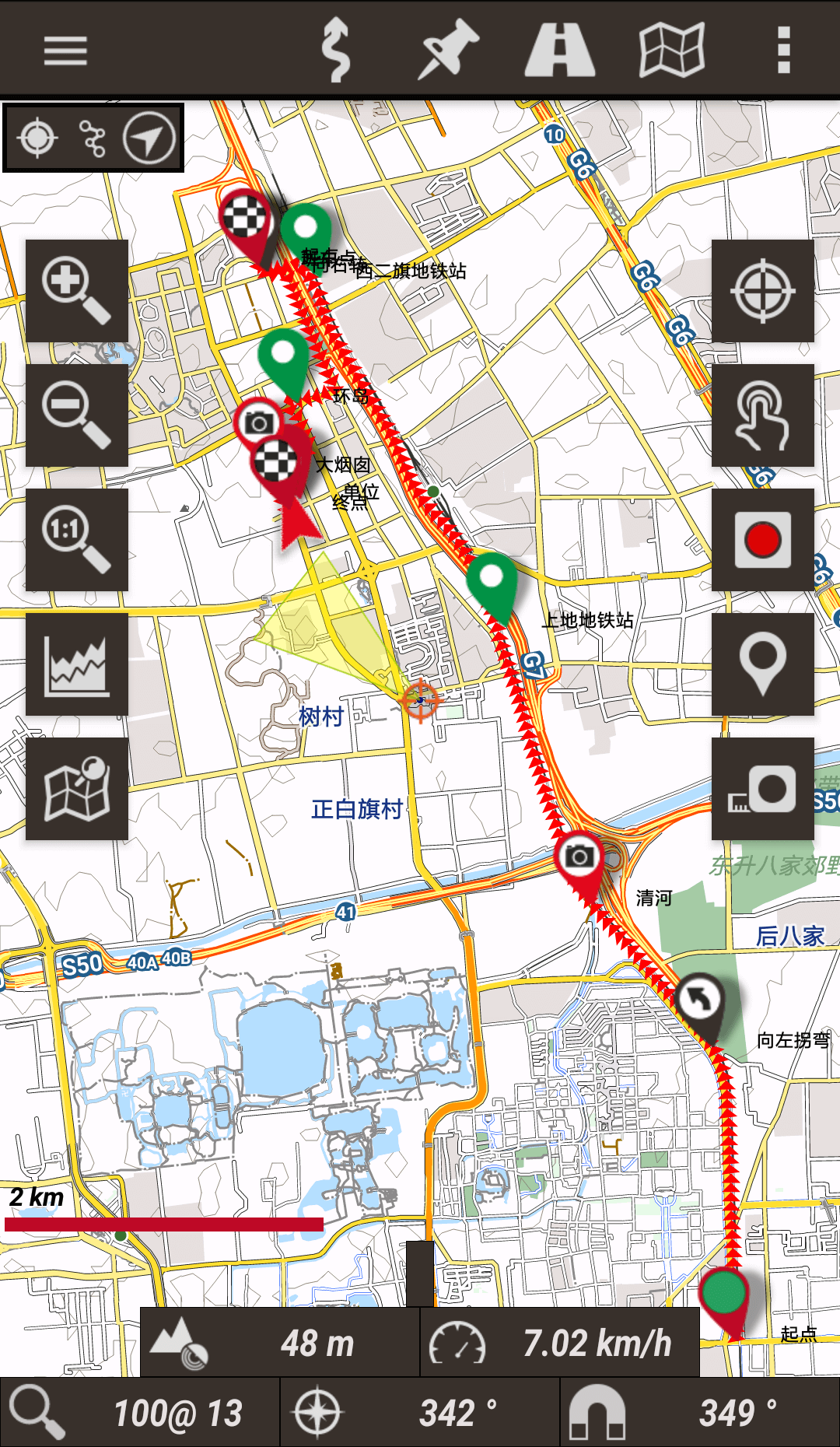The width and height of the screenshot is (840, 1447).
Task: Open the road navigation tool
Action: click(x=560, y=51)
